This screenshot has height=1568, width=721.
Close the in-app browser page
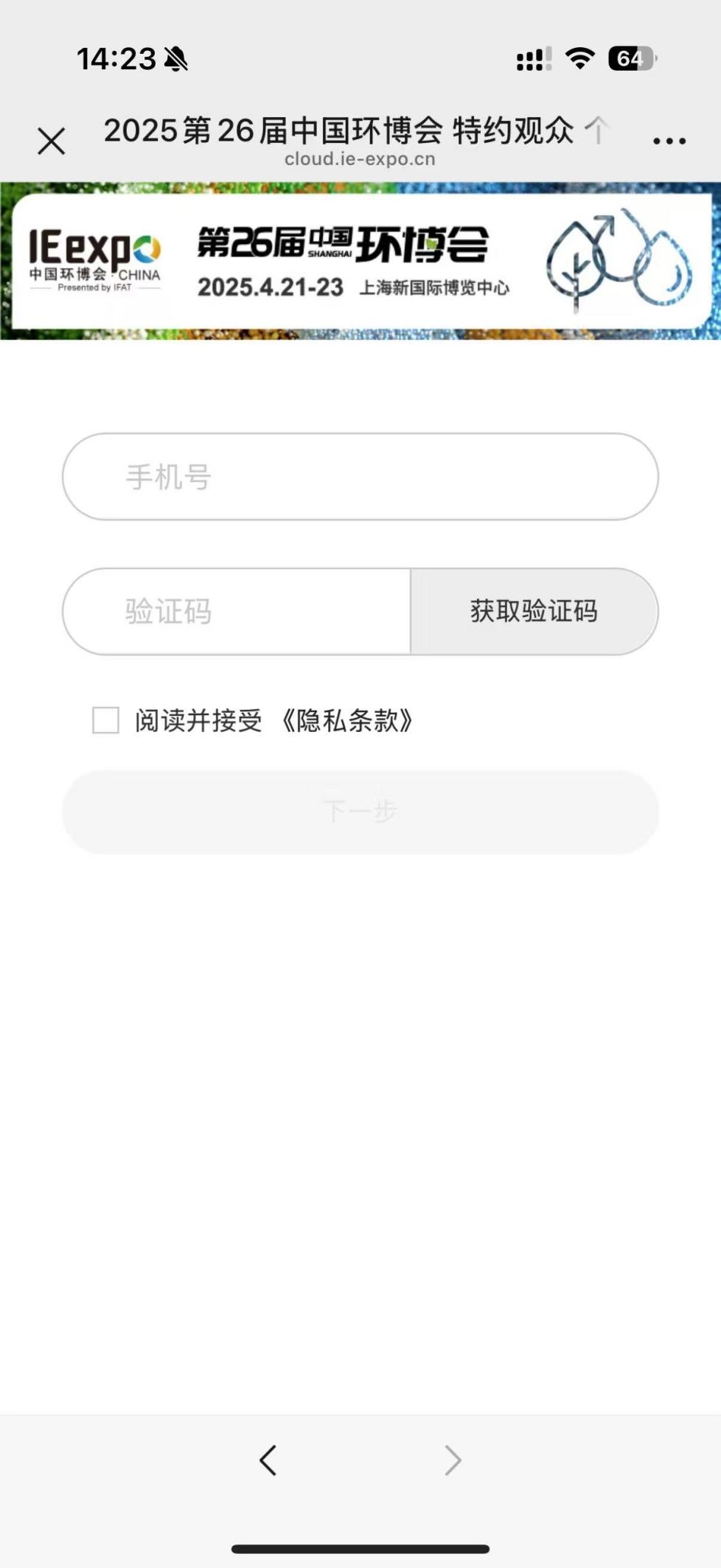(x=52, y=141)
